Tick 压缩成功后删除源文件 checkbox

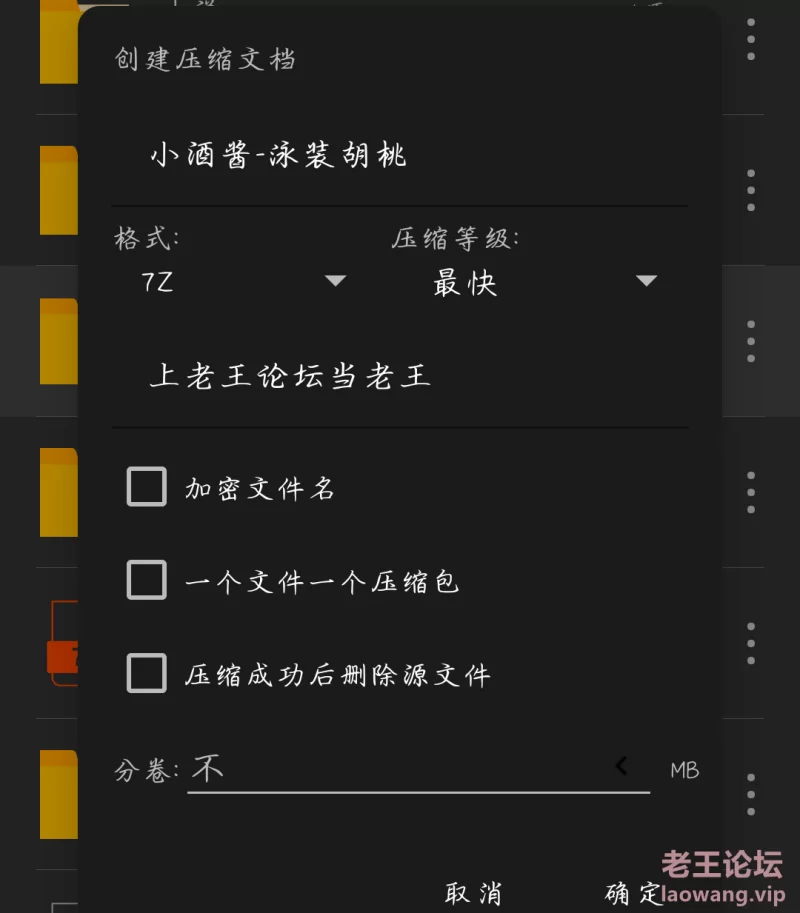[147, 674]
